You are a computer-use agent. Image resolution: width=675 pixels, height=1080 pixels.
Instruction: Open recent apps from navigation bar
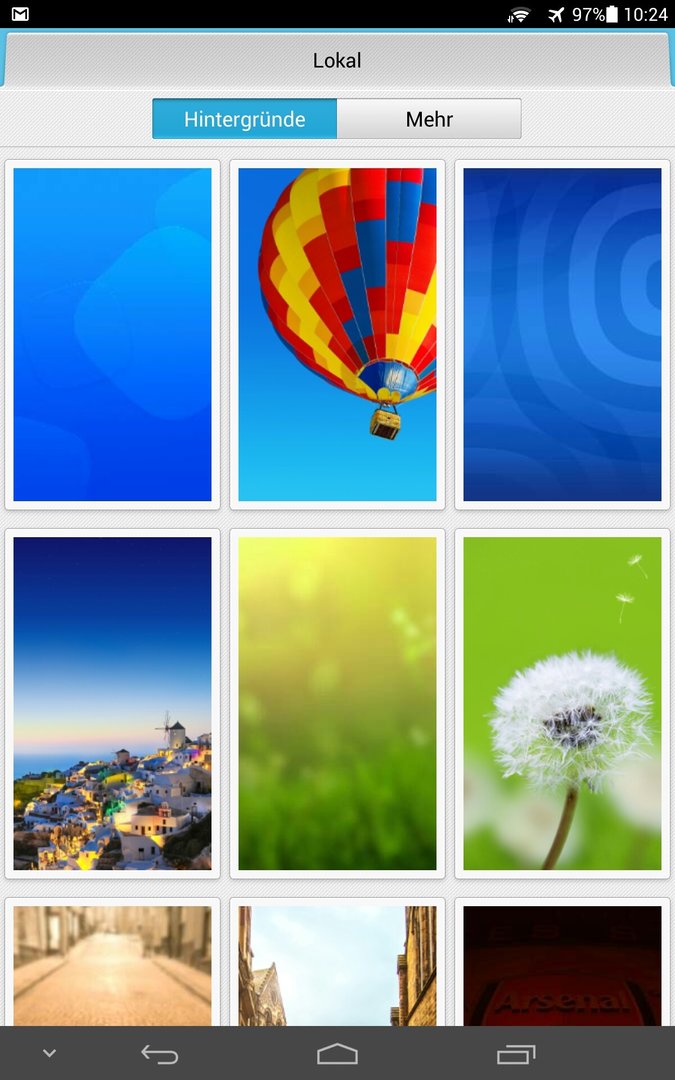pos(516,1054)
